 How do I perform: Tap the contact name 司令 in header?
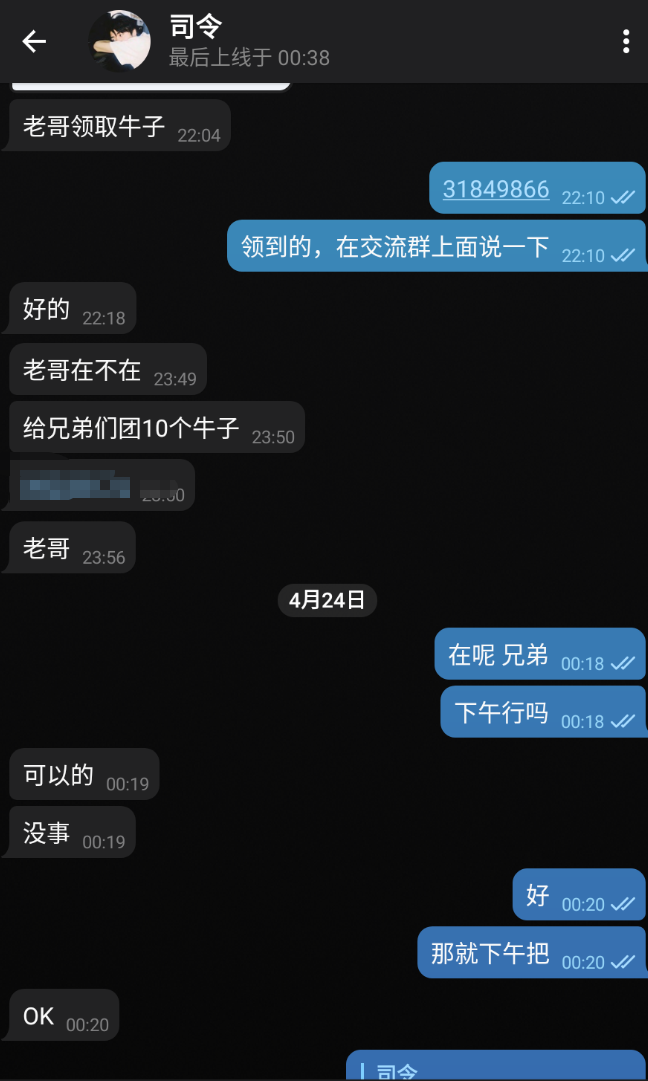coord(196,28)
